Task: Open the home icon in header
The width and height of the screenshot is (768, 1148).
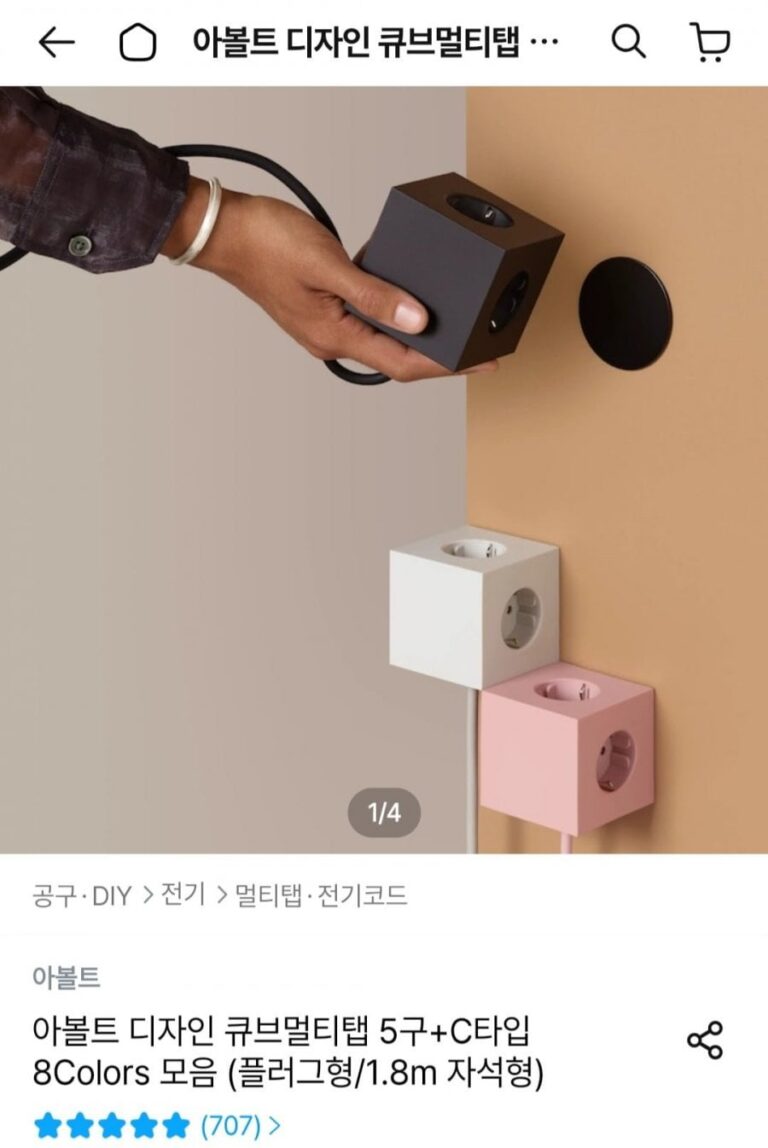Action: click(138, 43)
